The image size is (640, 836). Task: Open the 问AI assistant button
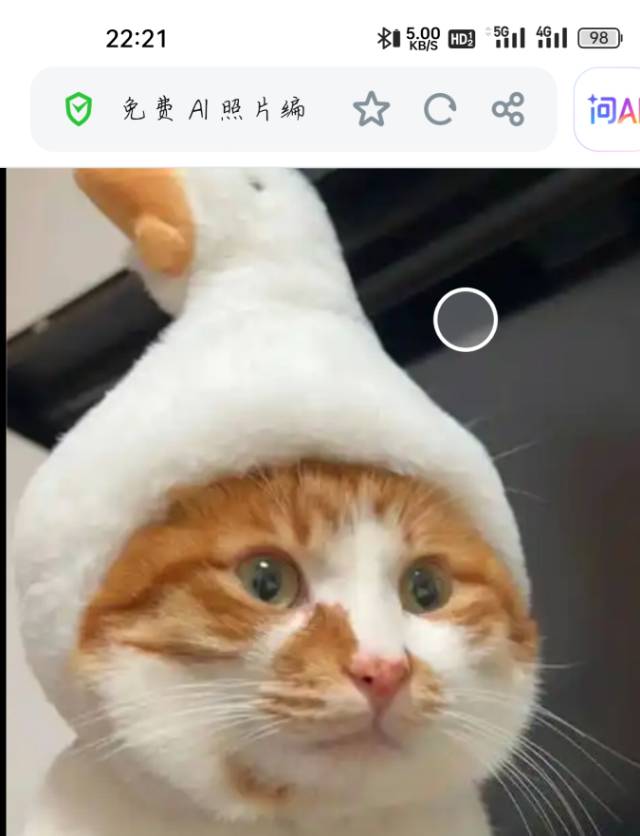tap(610, 110)
